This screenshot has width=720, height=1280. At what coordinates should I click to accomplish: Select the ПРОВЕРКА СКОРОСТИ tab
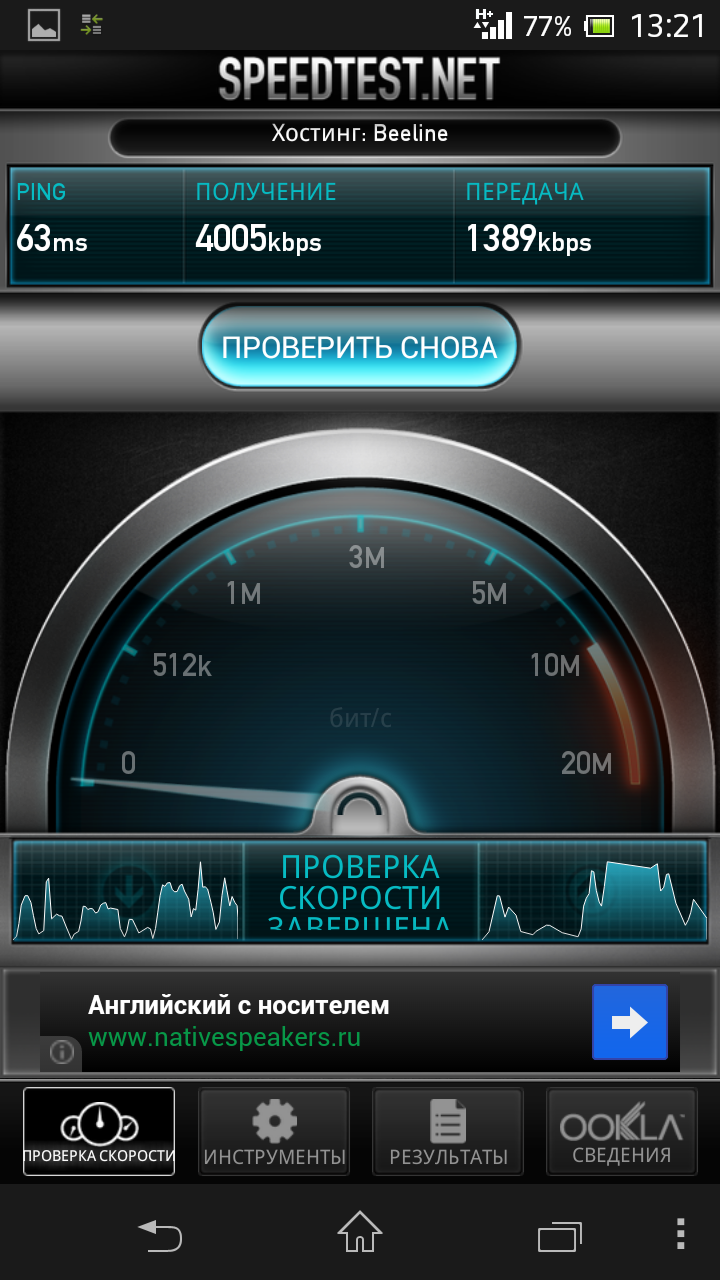(x=99, y=1131)
